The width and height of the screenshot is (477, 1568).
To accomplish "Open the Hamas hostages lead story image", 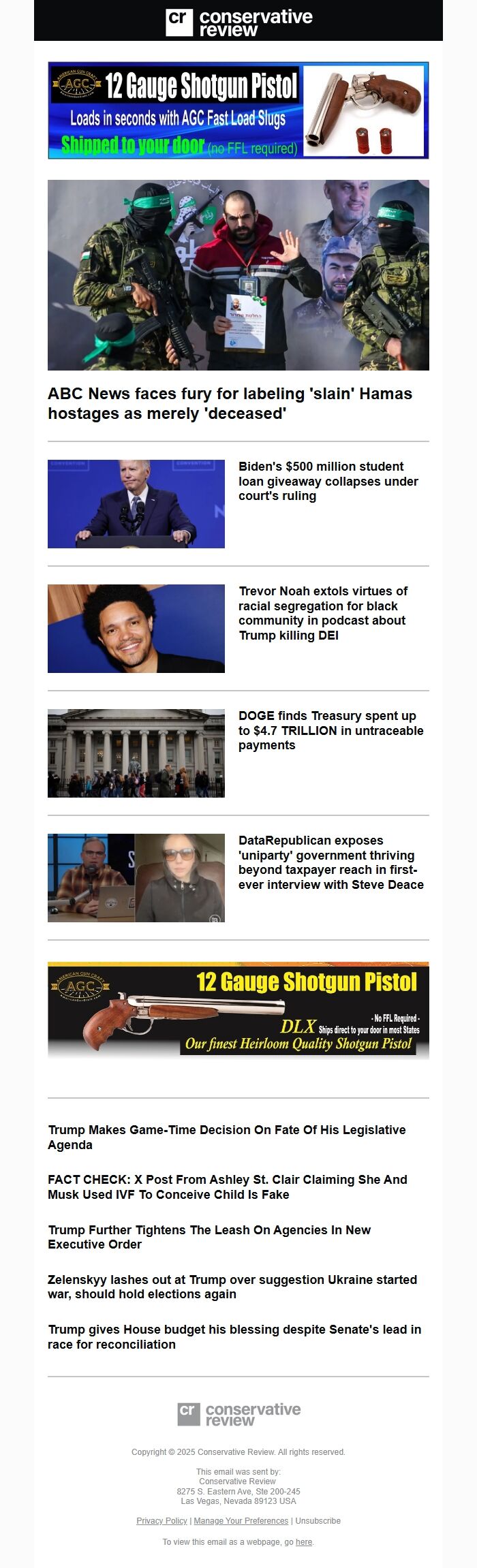I will pos(238,275).
